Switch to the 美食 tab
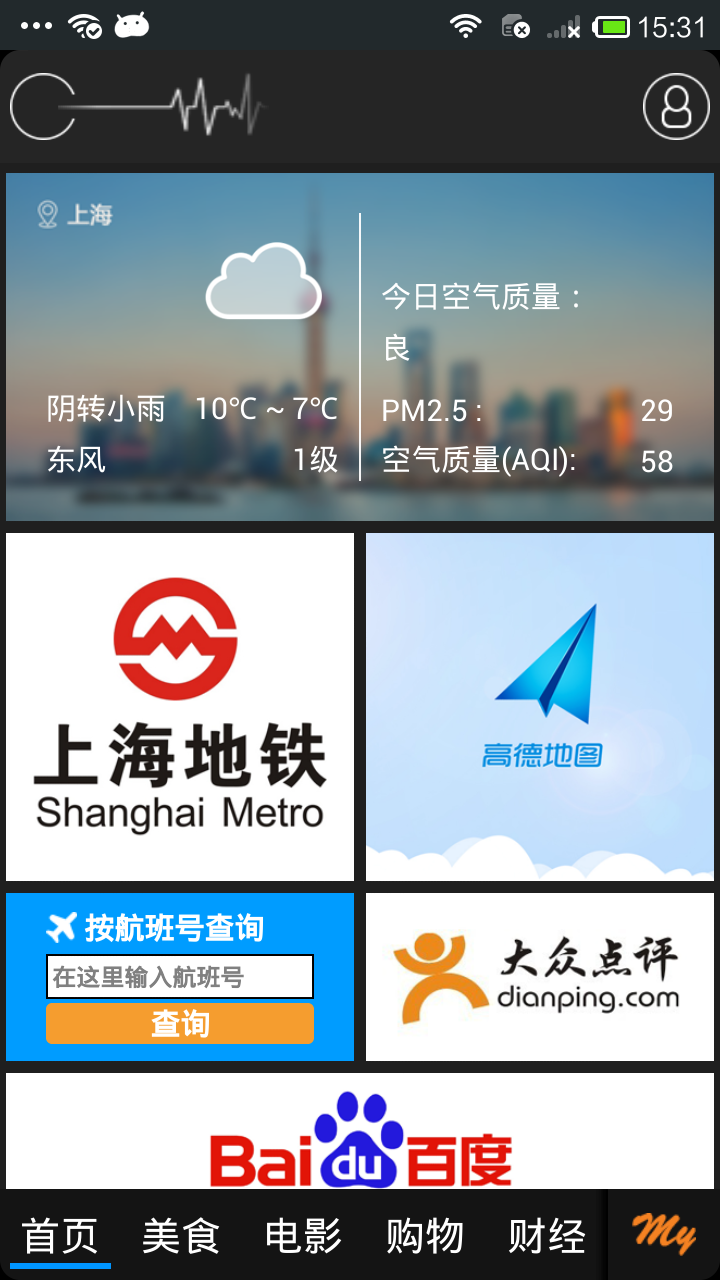 click(x=180, y=1235)
